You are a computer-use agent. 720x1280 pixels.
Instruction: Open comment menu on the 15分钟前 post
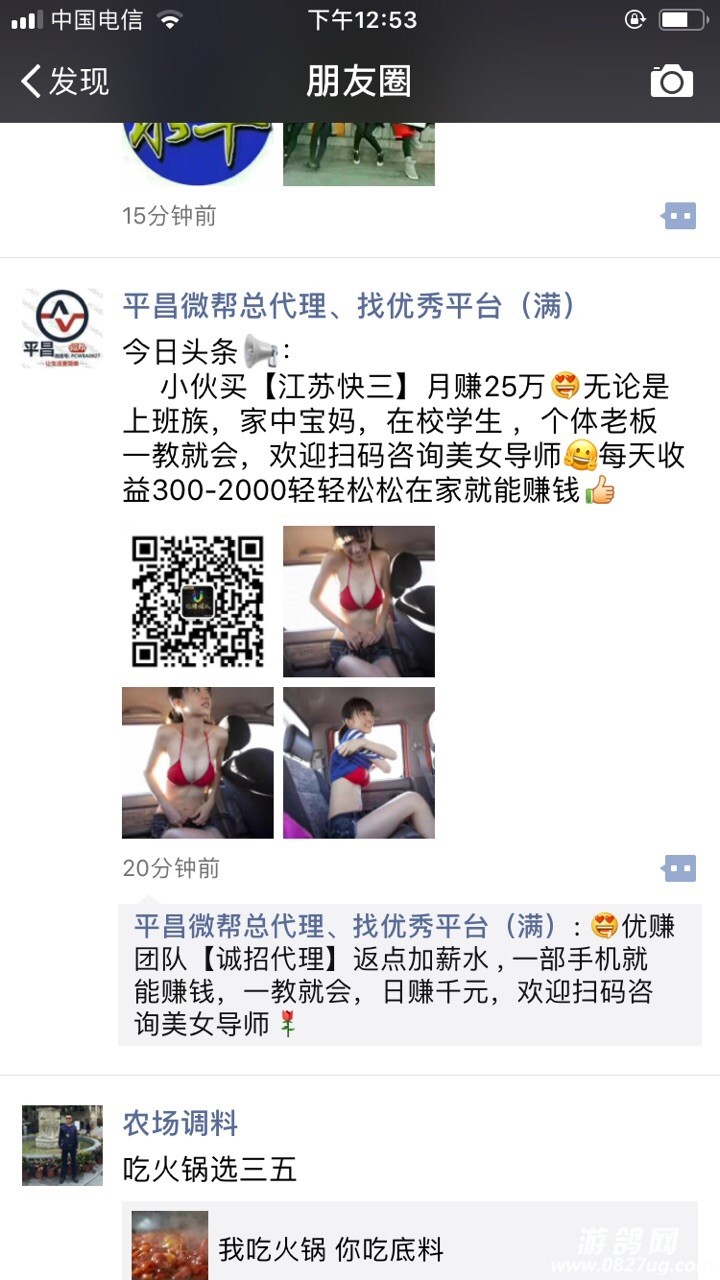(x=679, y=215)
